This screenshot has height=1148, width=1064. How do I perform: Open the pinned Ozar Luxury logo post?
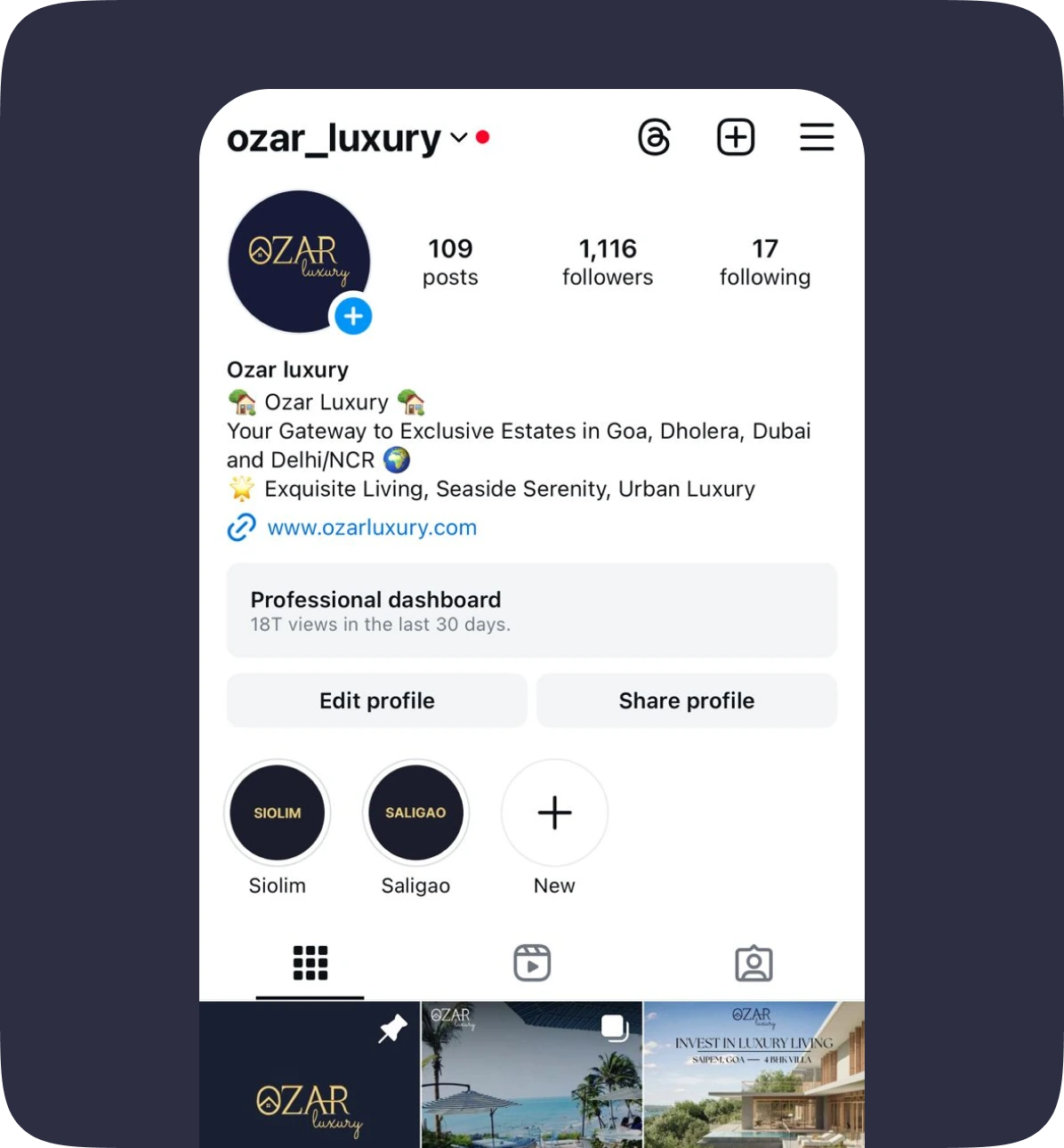click(309, 1075)
